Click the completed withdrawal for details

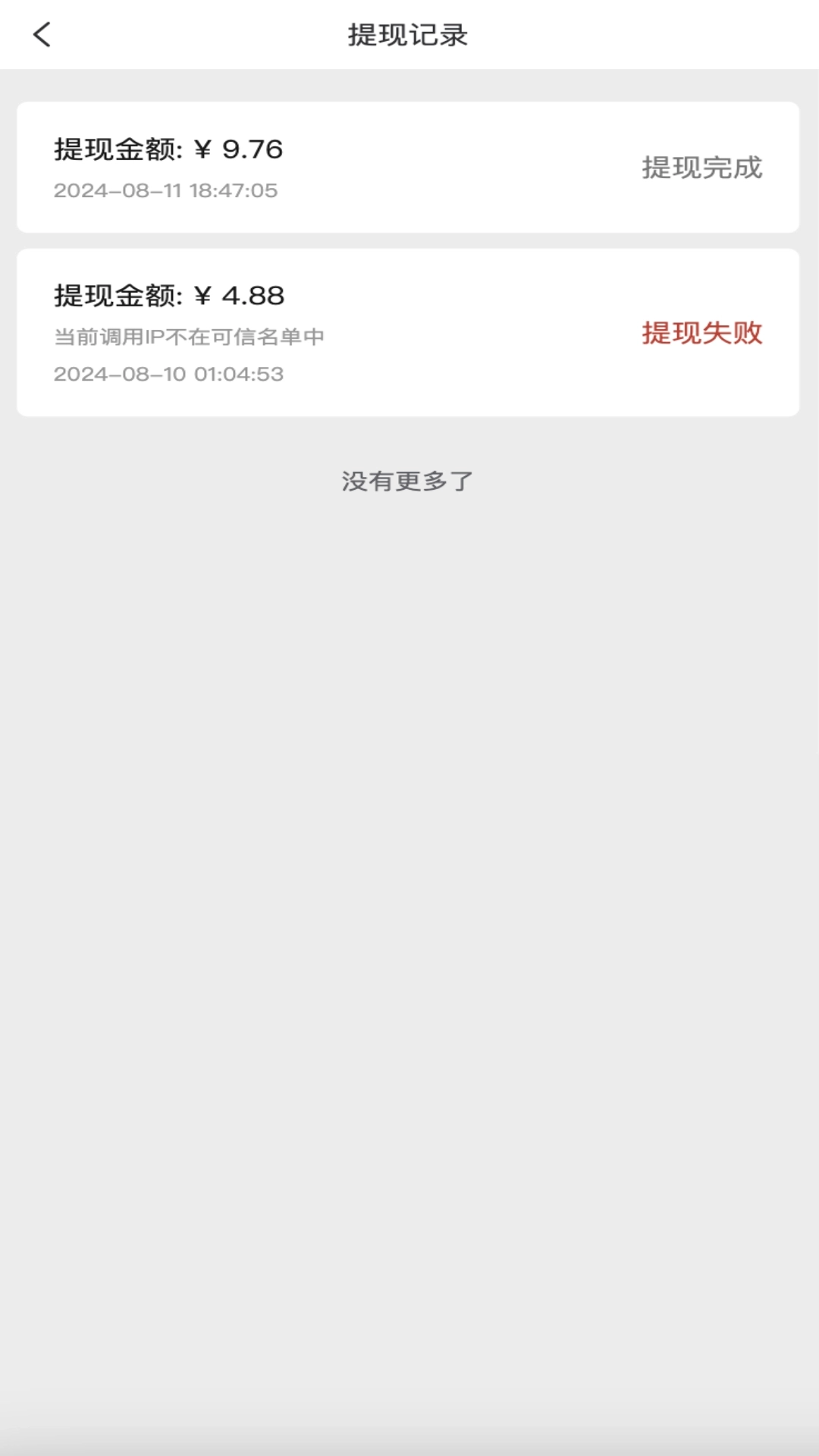point(409,167)
